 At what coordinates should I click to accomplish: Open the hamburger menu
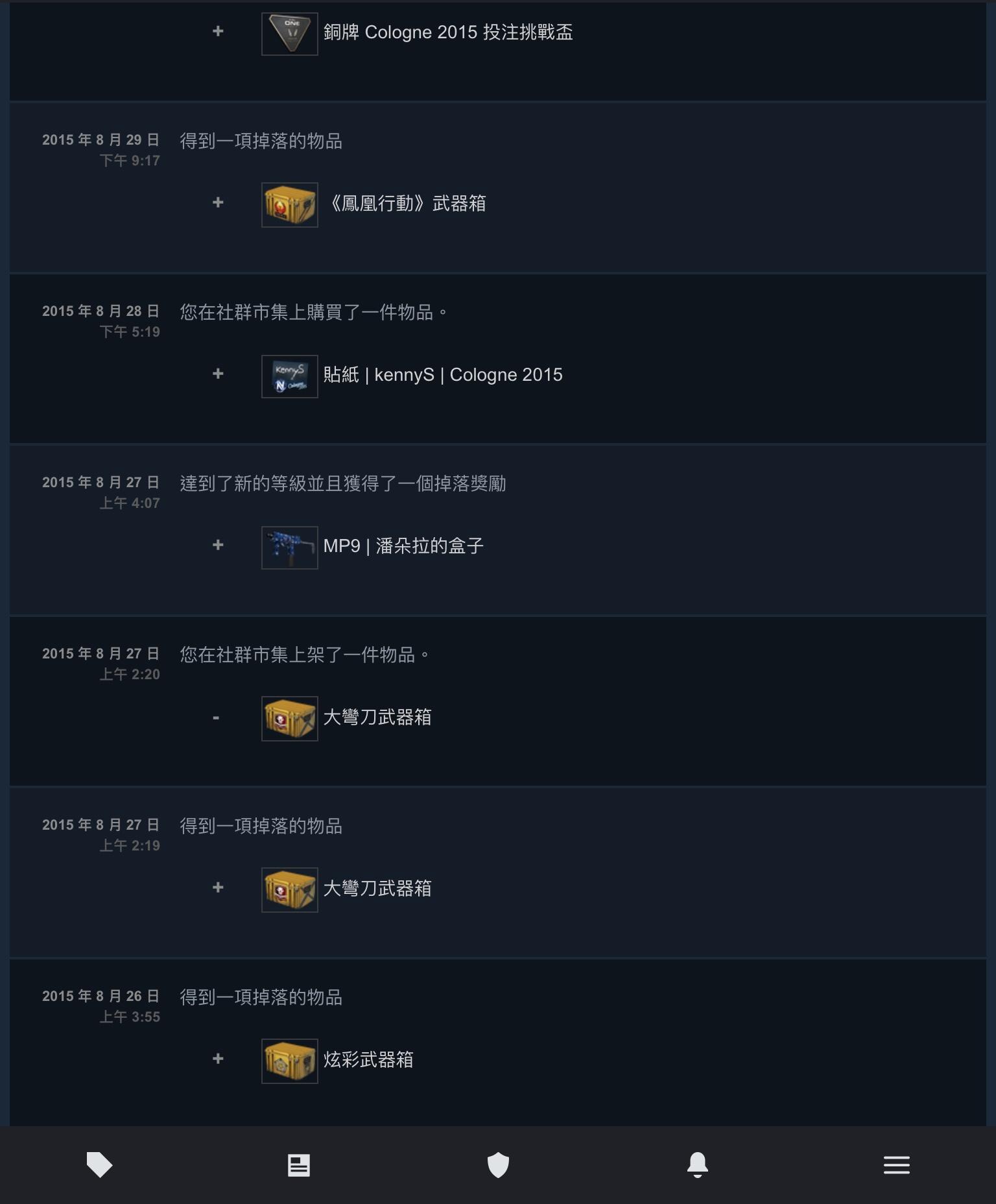896,1165
